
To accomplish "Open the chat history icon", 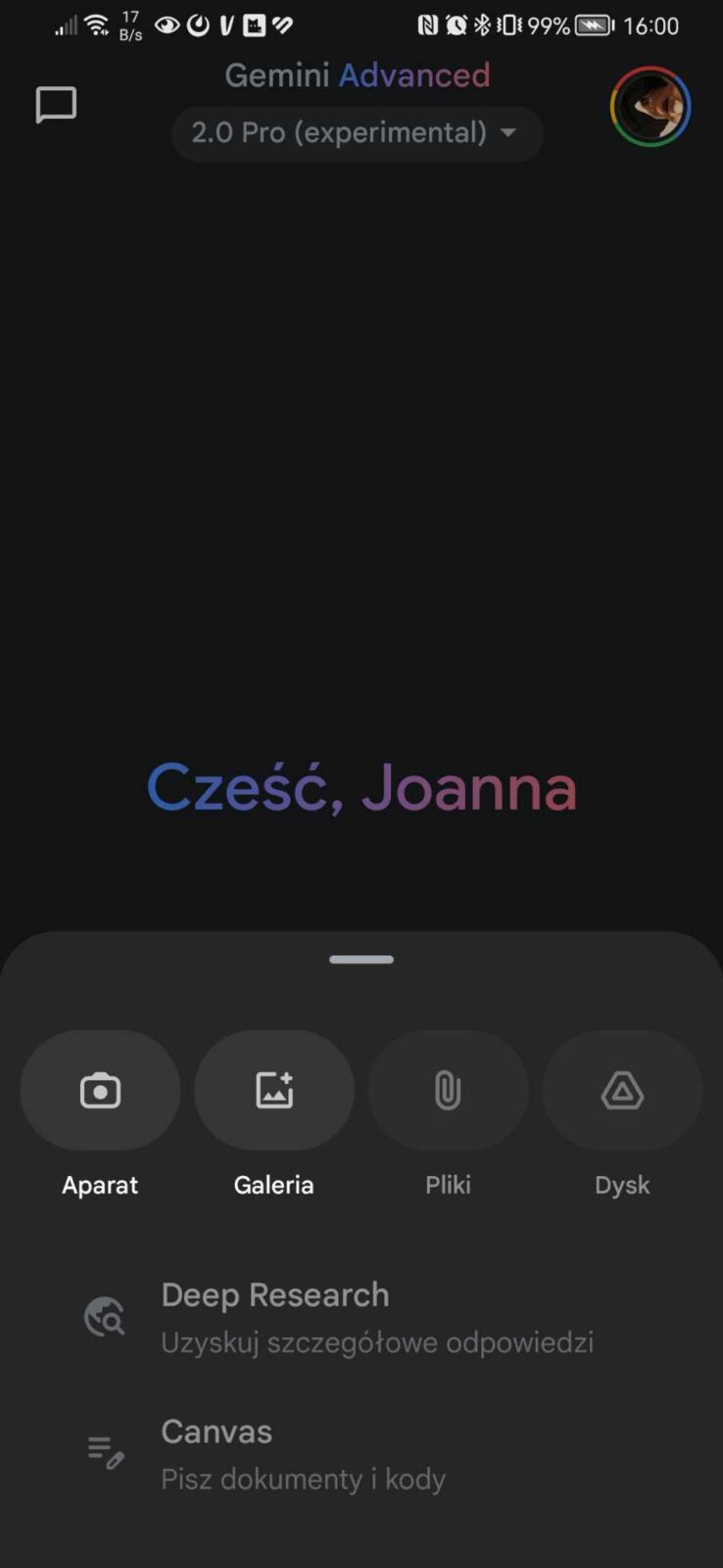I will click(x=56, y=105).
